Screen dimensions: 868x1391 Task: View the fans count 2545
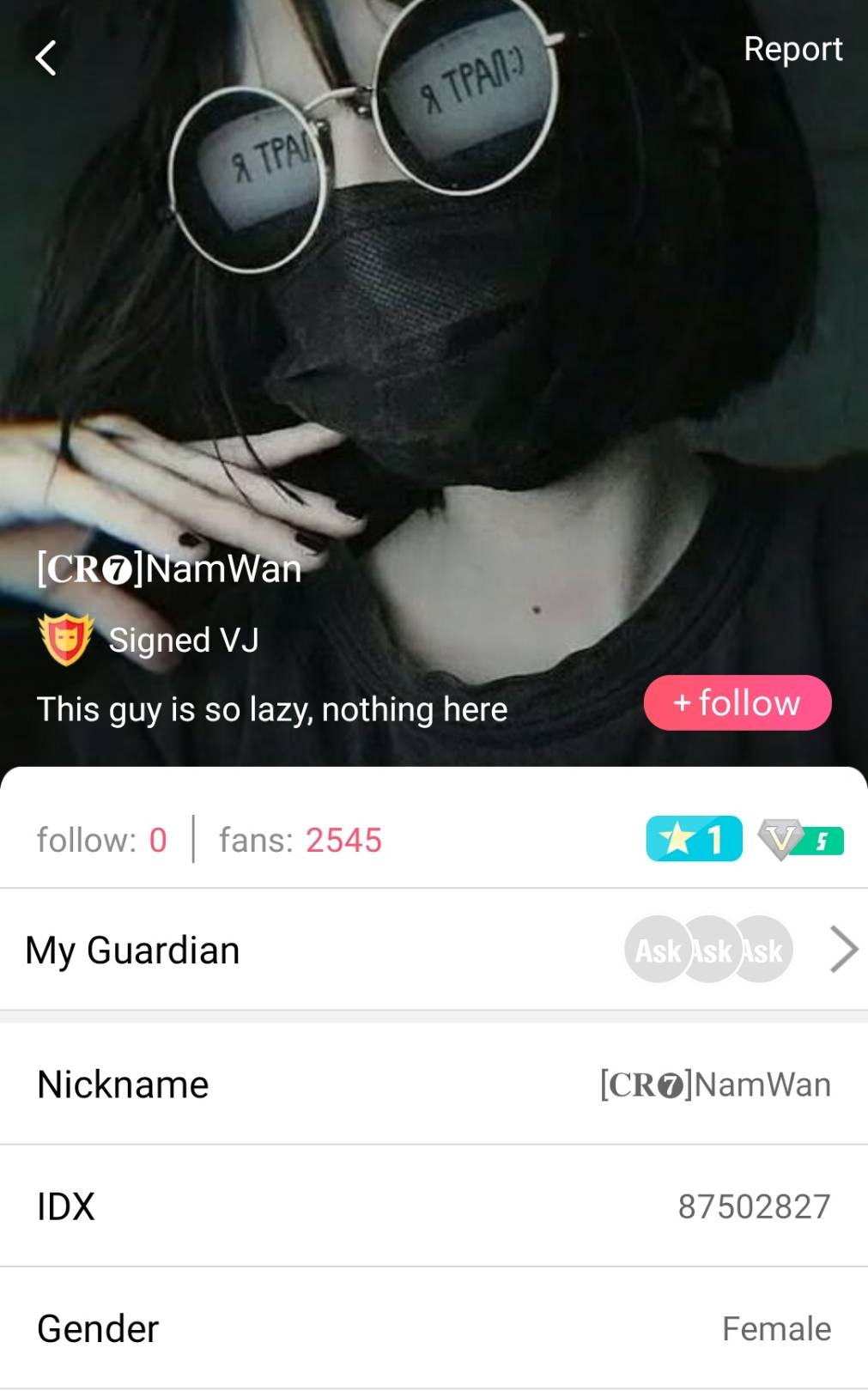point(300,840)
